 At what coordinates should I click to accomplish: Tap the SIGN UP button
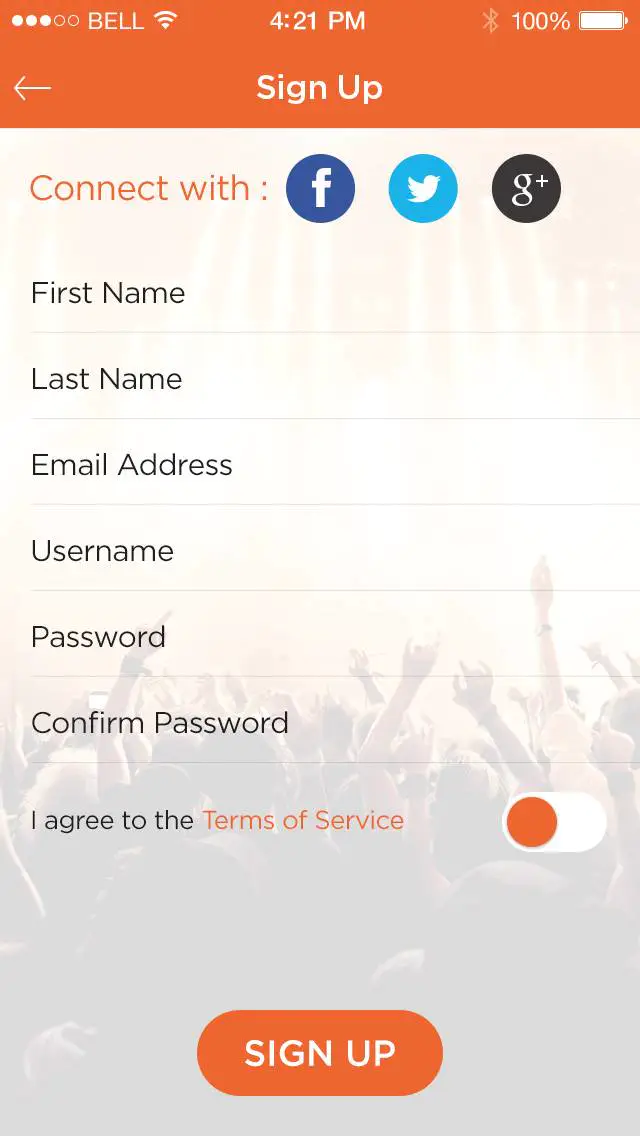click(x=320, y=1053)
